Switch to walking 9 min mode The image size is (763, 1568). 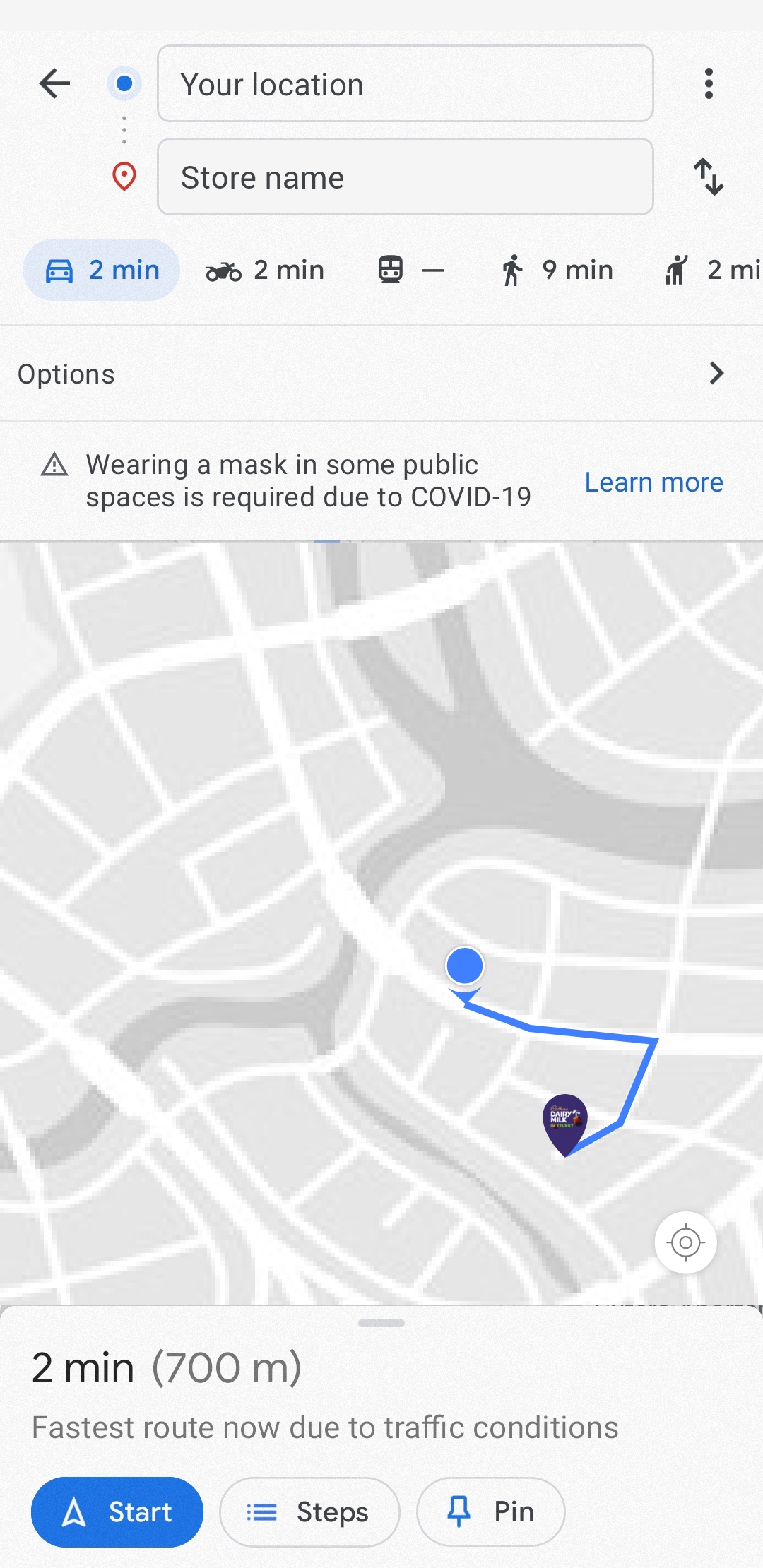click(557, 270)
